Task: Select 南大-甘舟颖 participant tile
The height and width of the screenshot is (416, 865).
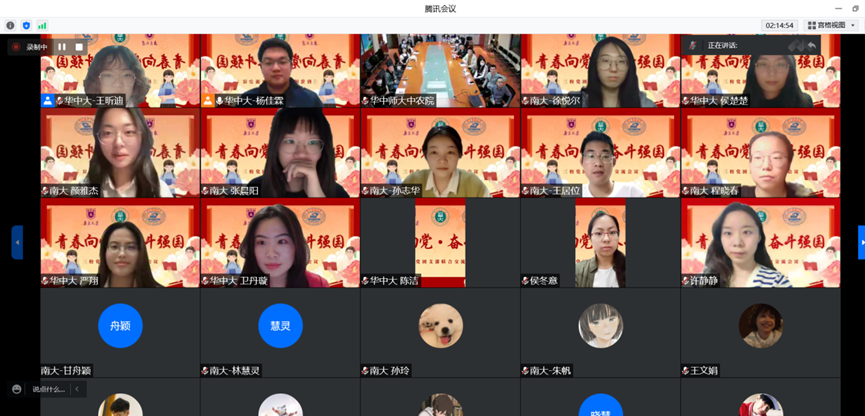Action: coord(120,332)
